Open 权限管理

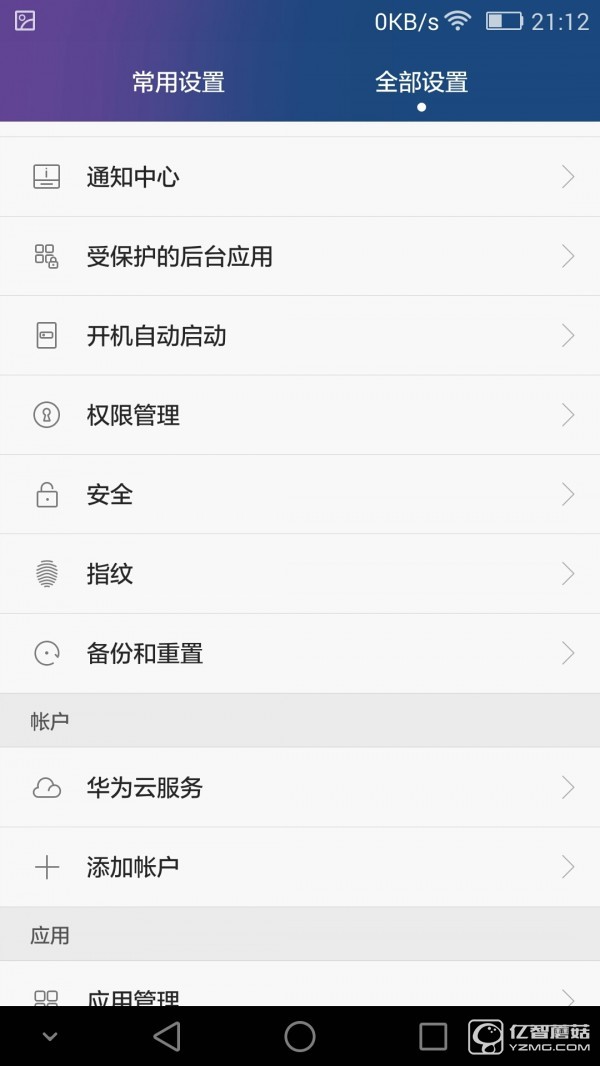[300, 415]
